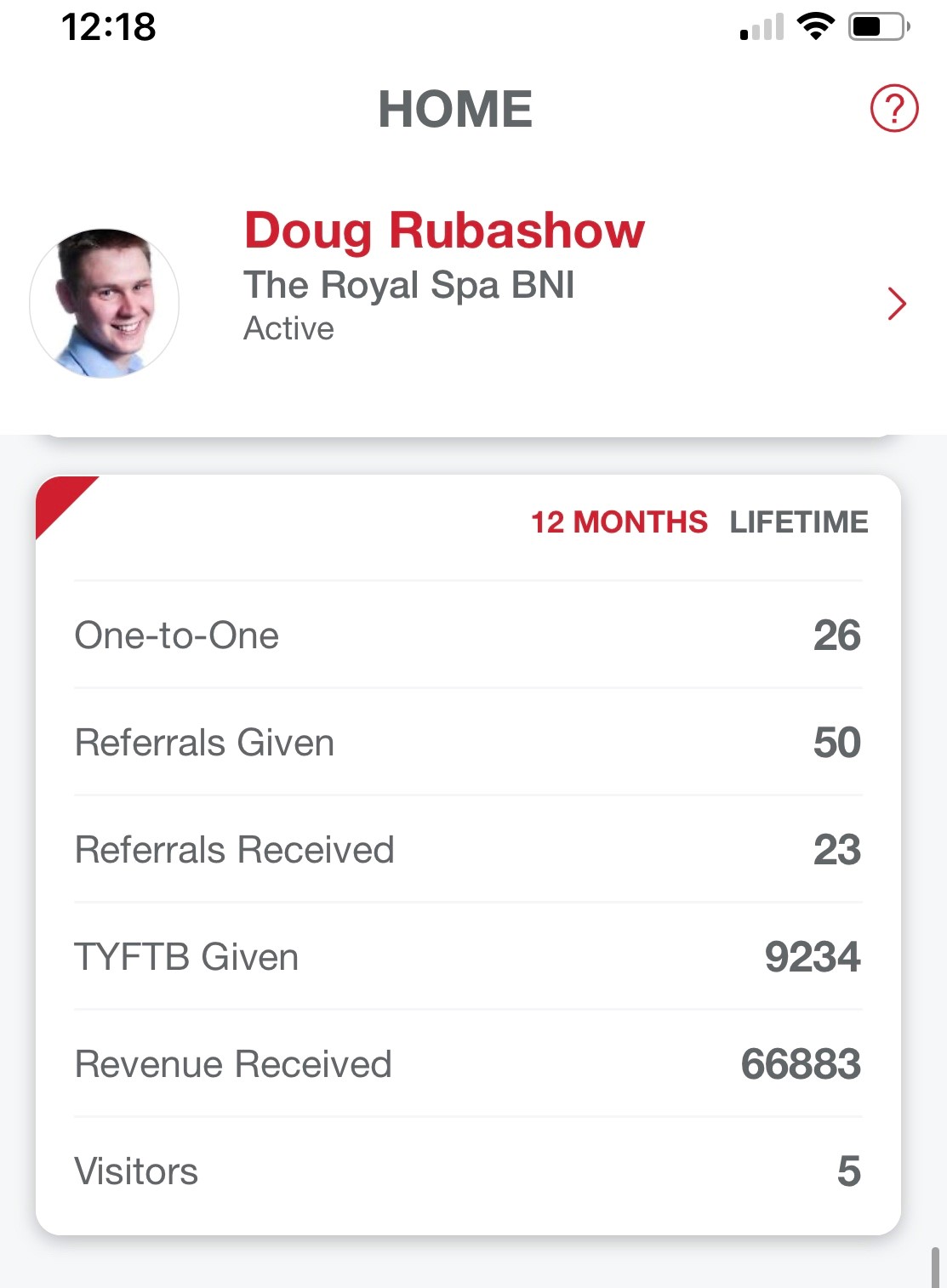Open Doug Rubashow's profile chevron

coord(897,304)
